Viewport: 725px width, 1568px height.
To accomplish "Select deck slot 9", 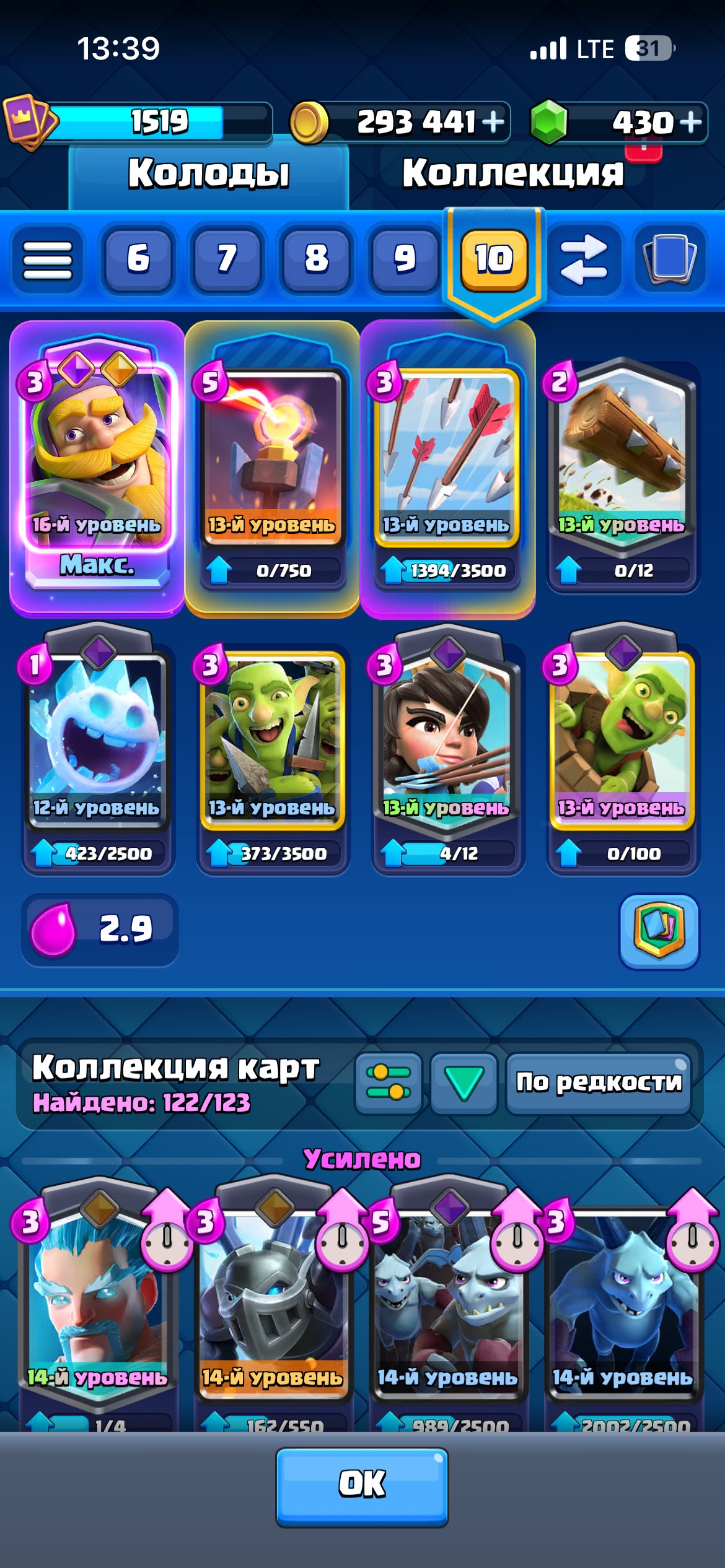I will tap(405, 259).
